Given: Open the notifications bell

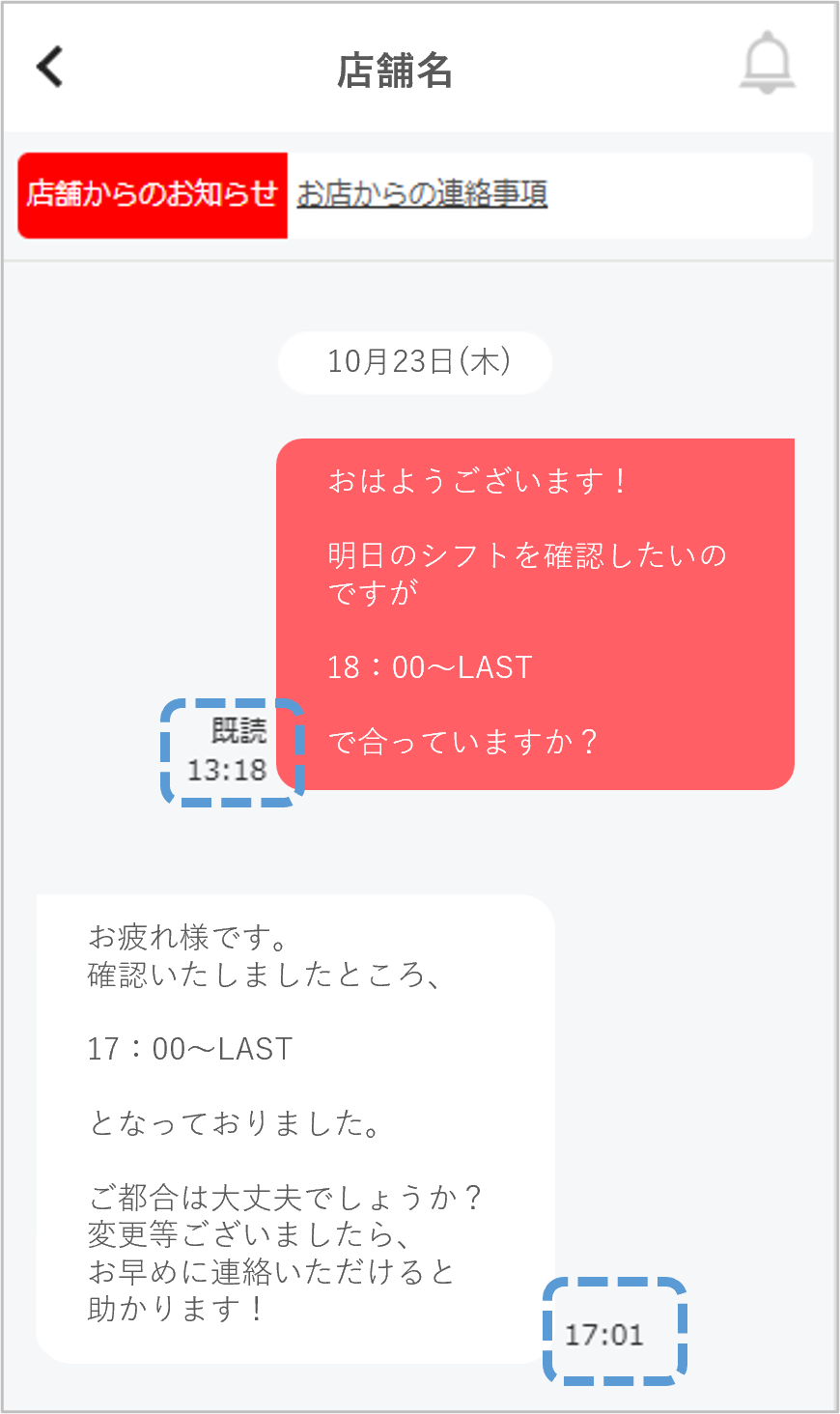Looking at the screenshot, I should [767, 63].
